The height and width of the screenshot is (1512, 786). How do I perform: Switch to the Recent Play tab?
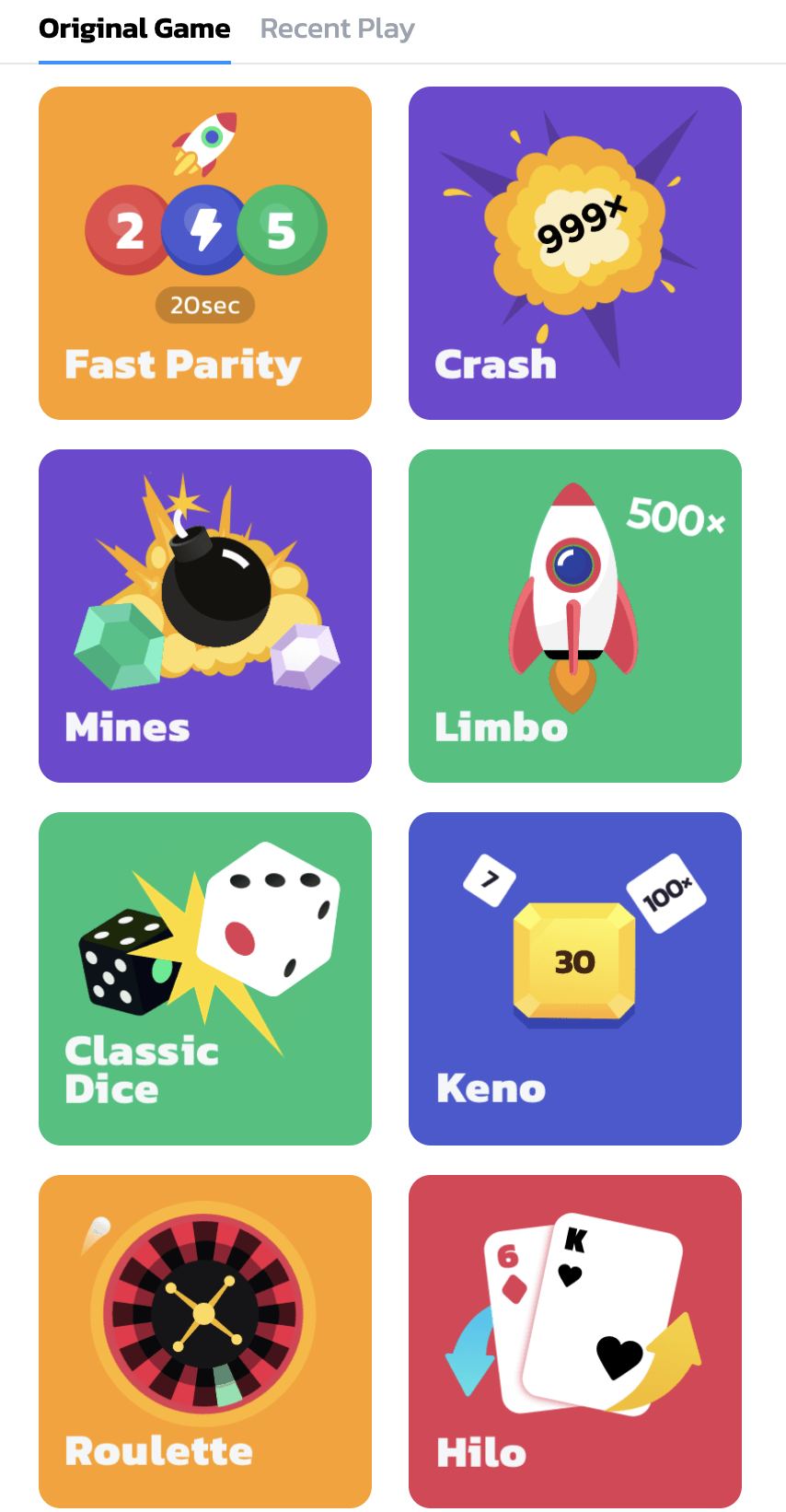[x=337, y=29]
